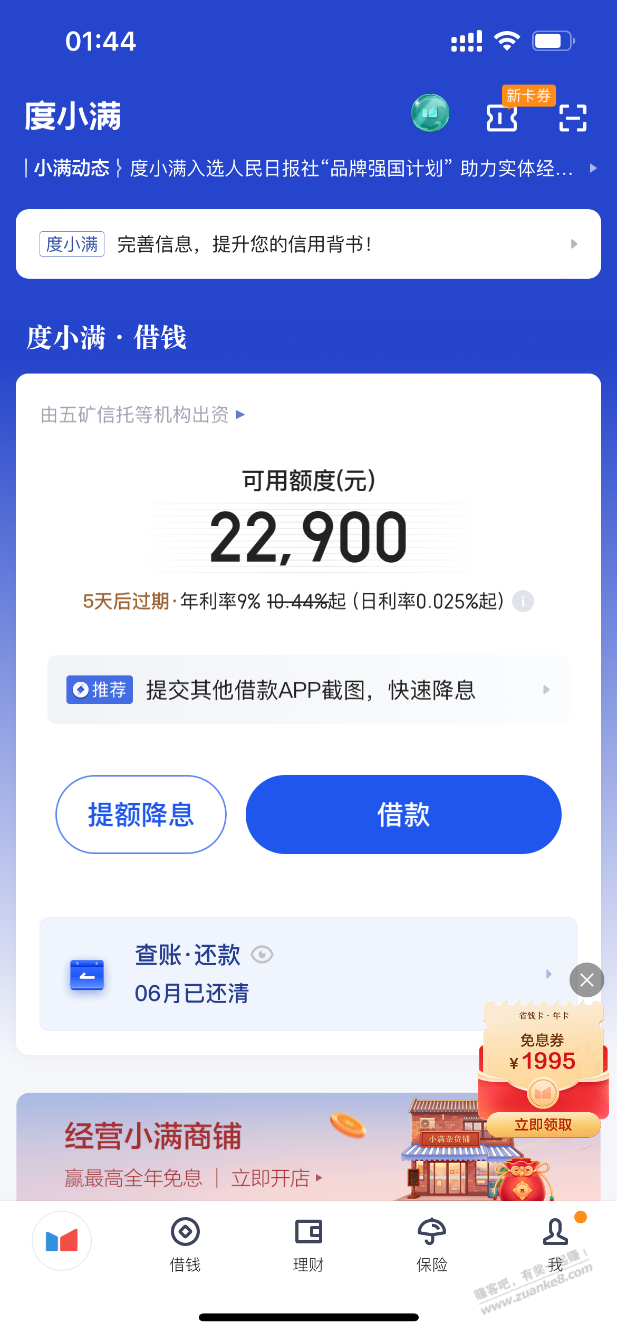The height and width of the screenshot is (1334, 617).
Task: Toggle the eye icon beside 查账·还款
Action: 262,955
